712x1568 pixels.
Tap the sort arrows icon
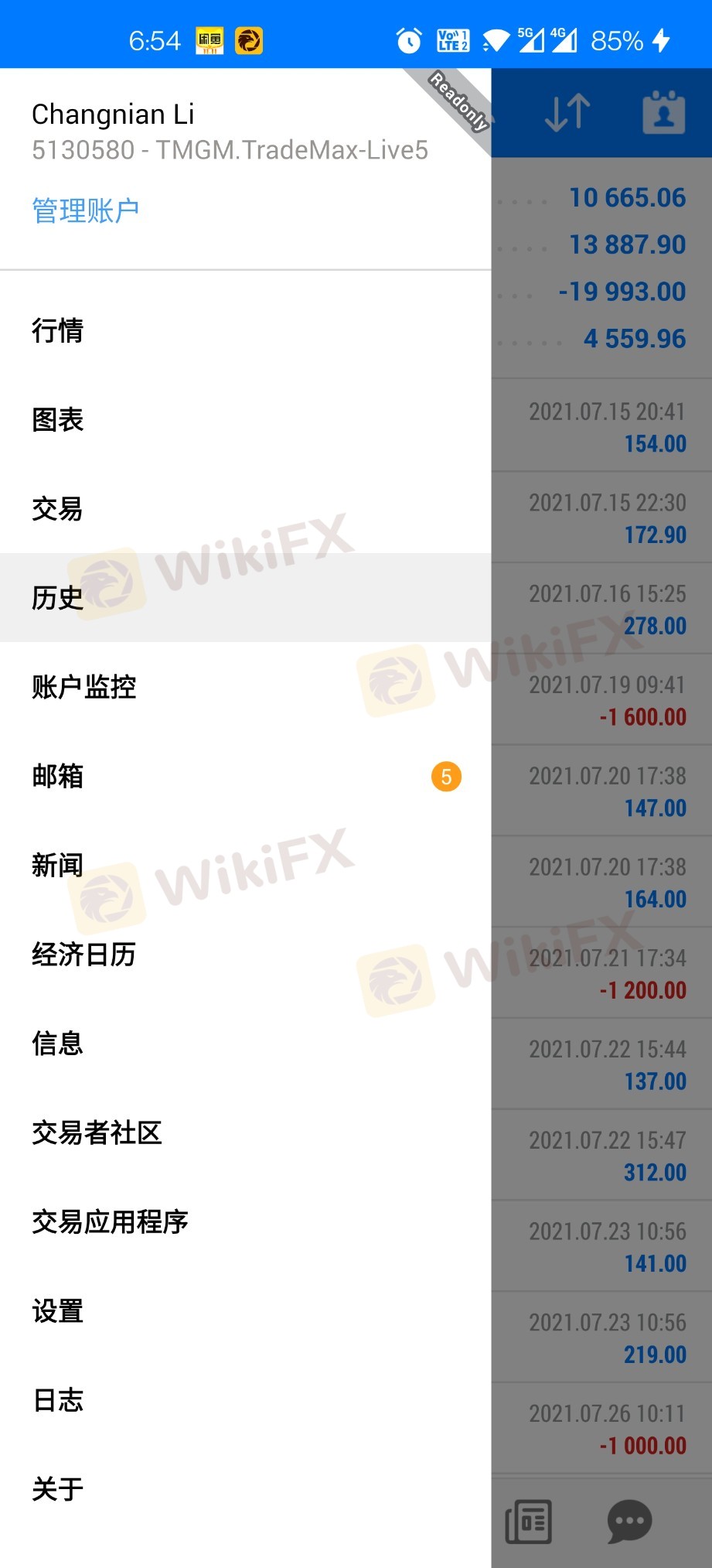pyautogui.click(x=567, y=113)
